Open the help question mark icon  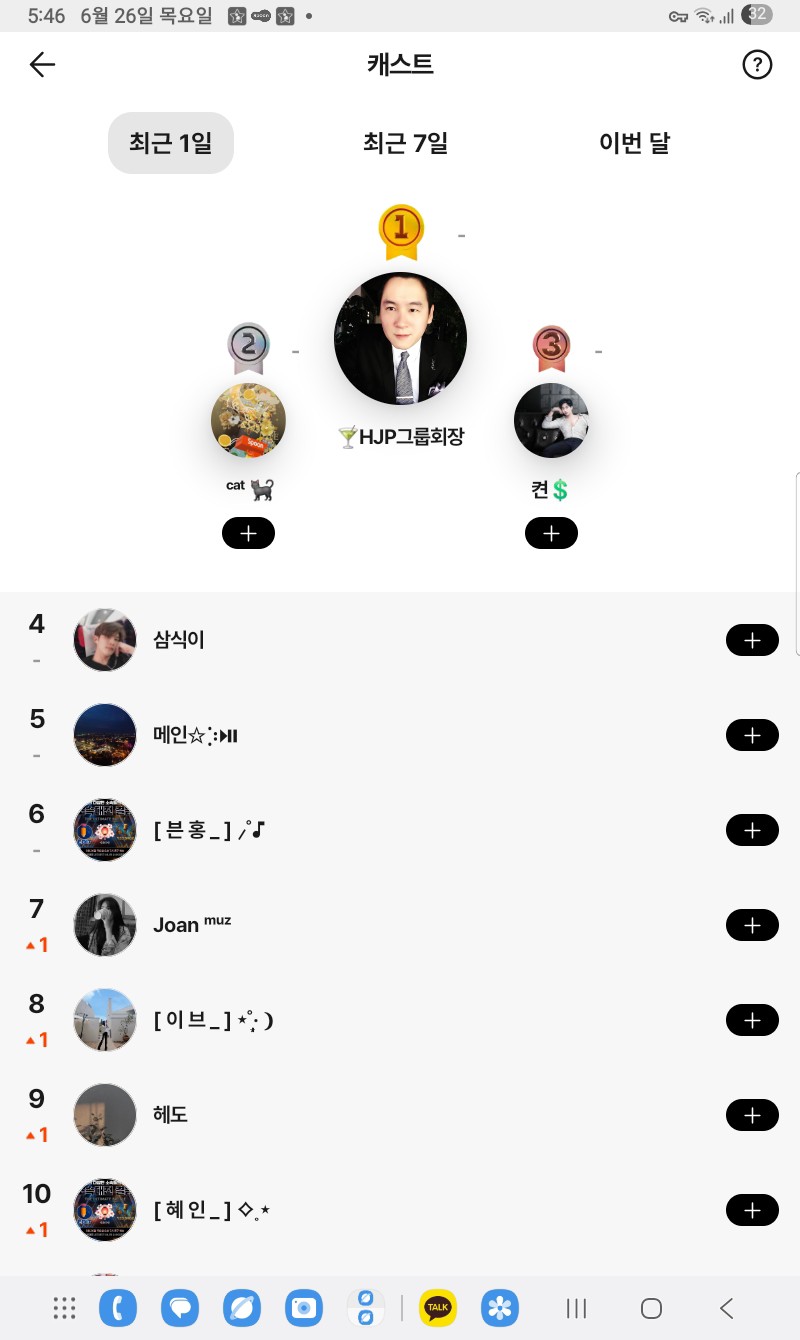pyautogui.click(x=757, y=65)
